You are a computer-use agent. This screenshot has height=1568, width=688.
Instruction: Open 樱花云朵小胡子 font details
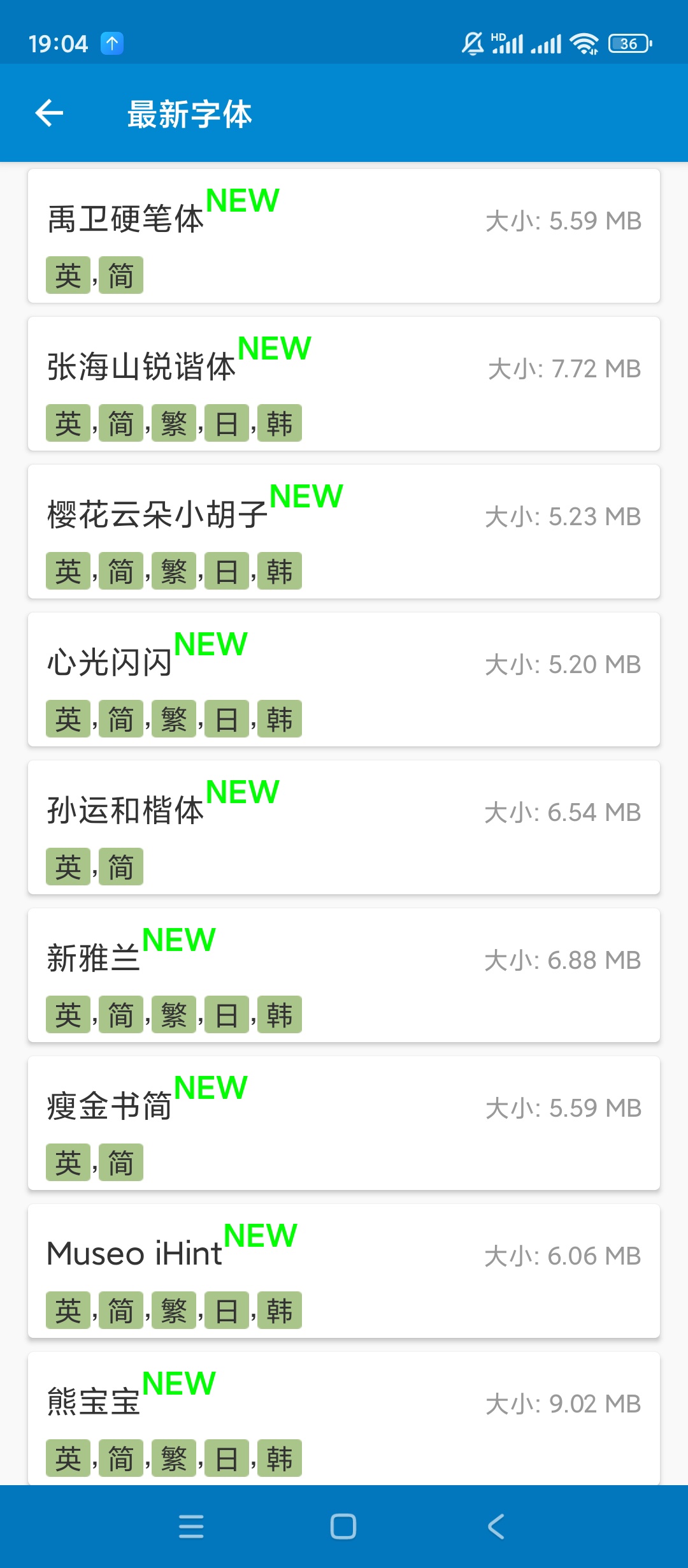(x=344, y=532)
